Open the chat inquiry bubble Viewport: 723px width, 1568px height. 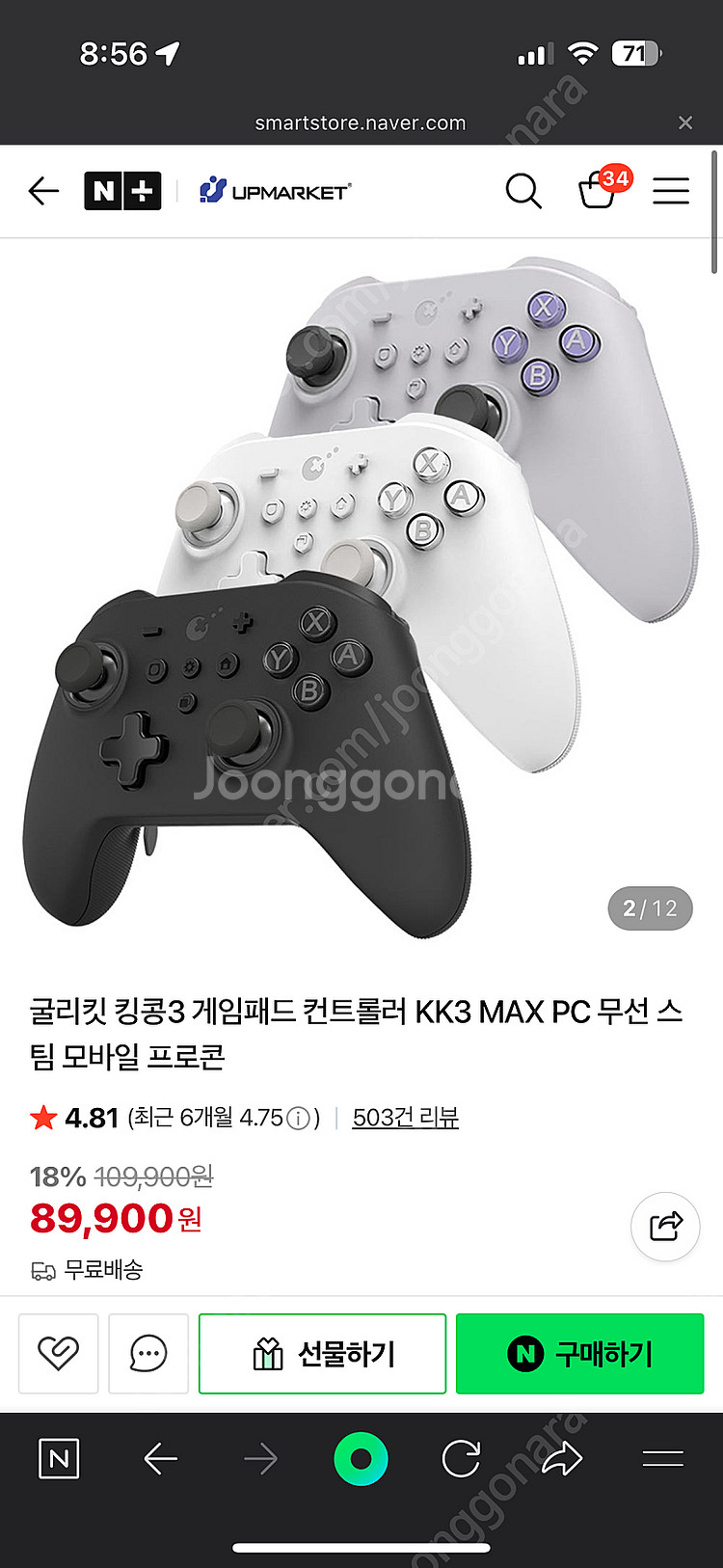[x=148, y=1353]
